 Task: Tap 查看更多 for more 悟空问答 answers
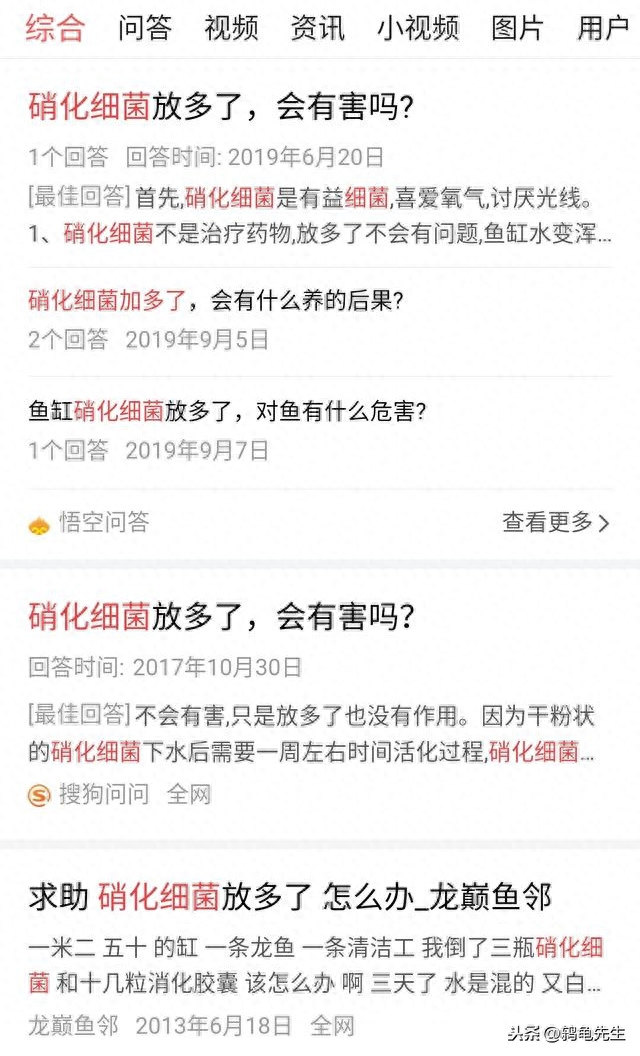(555, 522)
